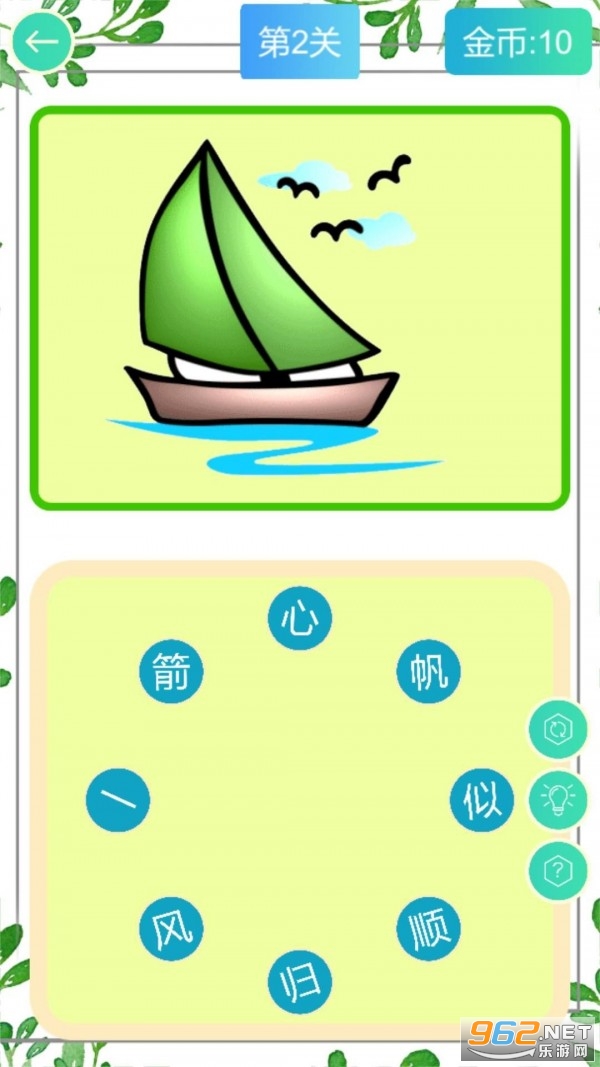Shuffle letters with the refresh hexagon icon
Viewport: 600px width, 1067px height.
559,729
